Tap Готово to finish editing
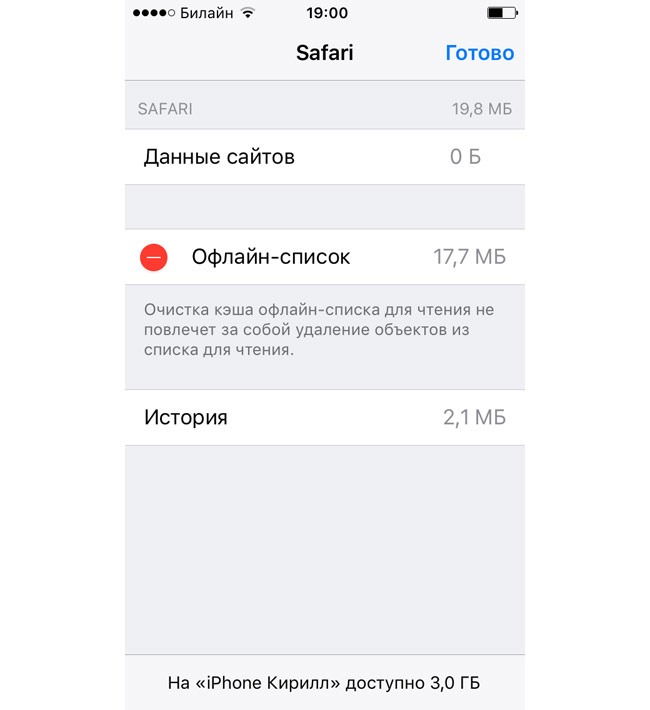Image resolution: width=650 pixels, height=710 pixels. point(479,53)
